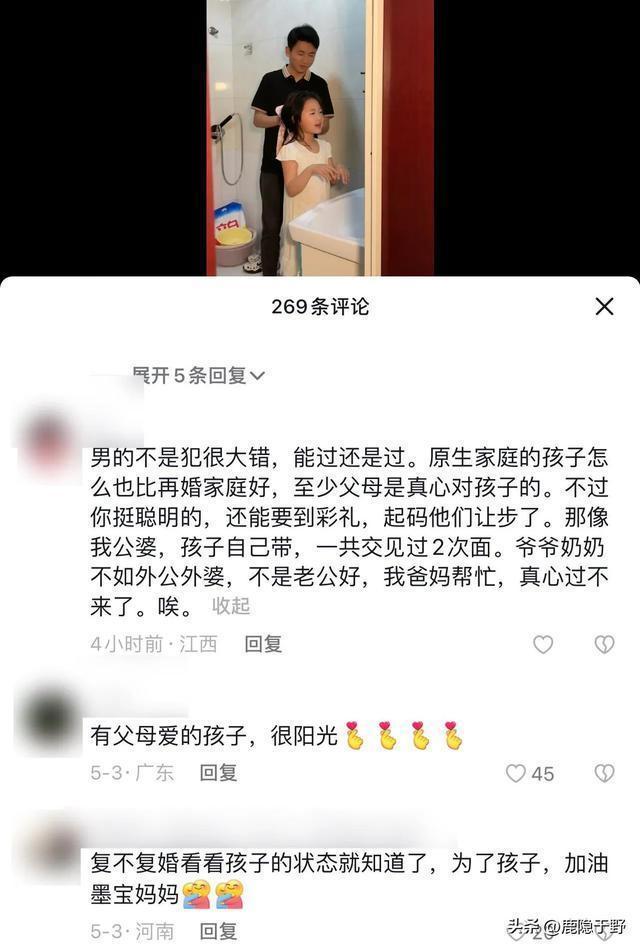Like the comment from 江西
This screenshot has height=949, width=640.
[543, 645]
